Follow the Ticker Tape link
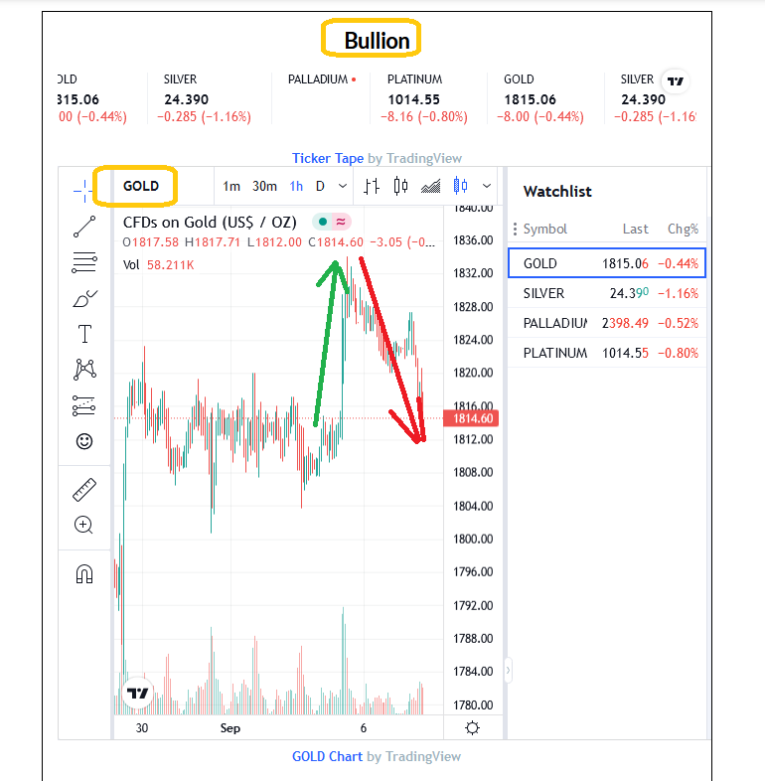The width and height of the screenshot is (765, 781). point(328,158)
